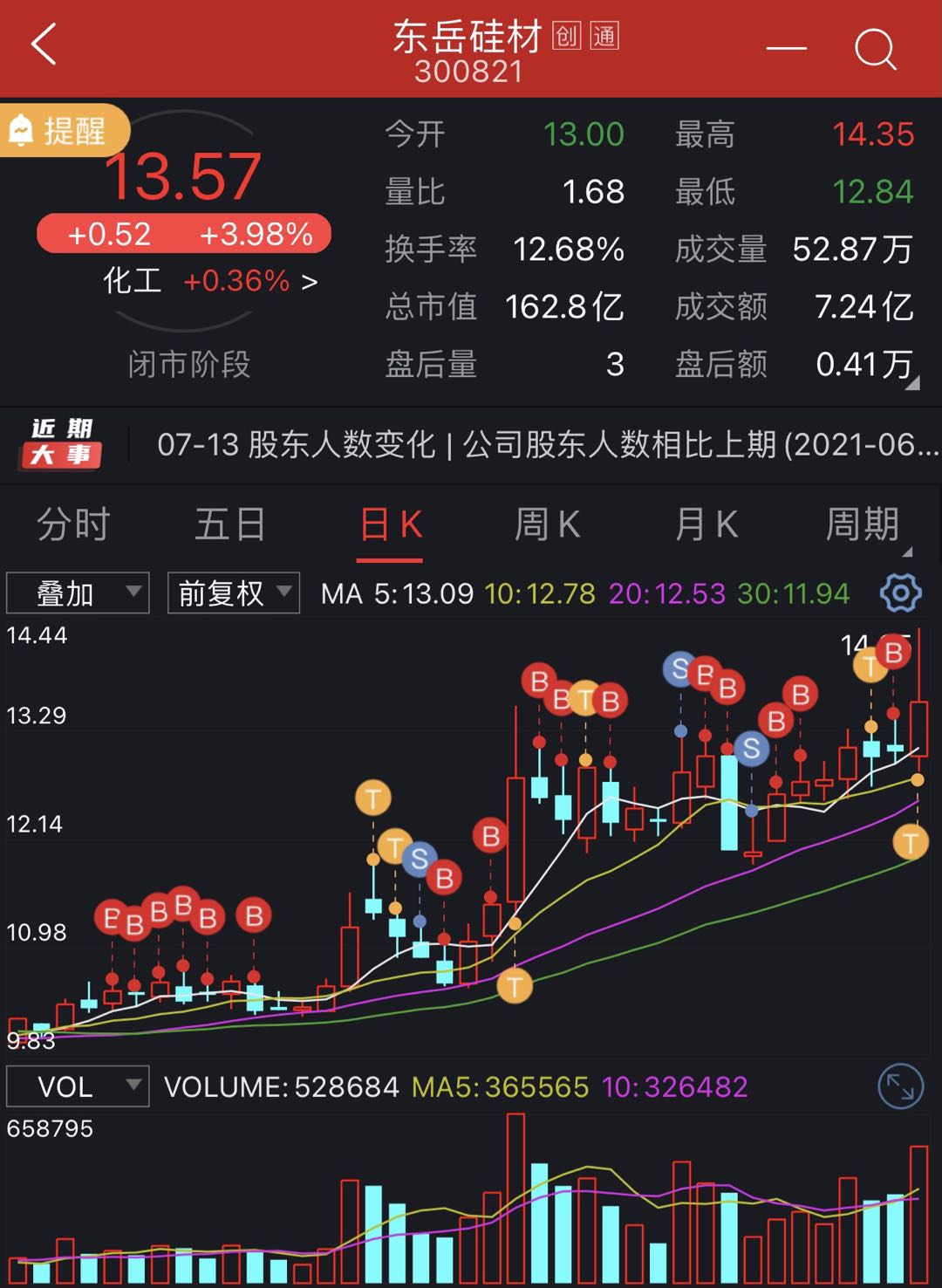This screenshot has height=1288, width=942.
Task: Open the 周K weekly chart tab
Action: coord(547,524)
